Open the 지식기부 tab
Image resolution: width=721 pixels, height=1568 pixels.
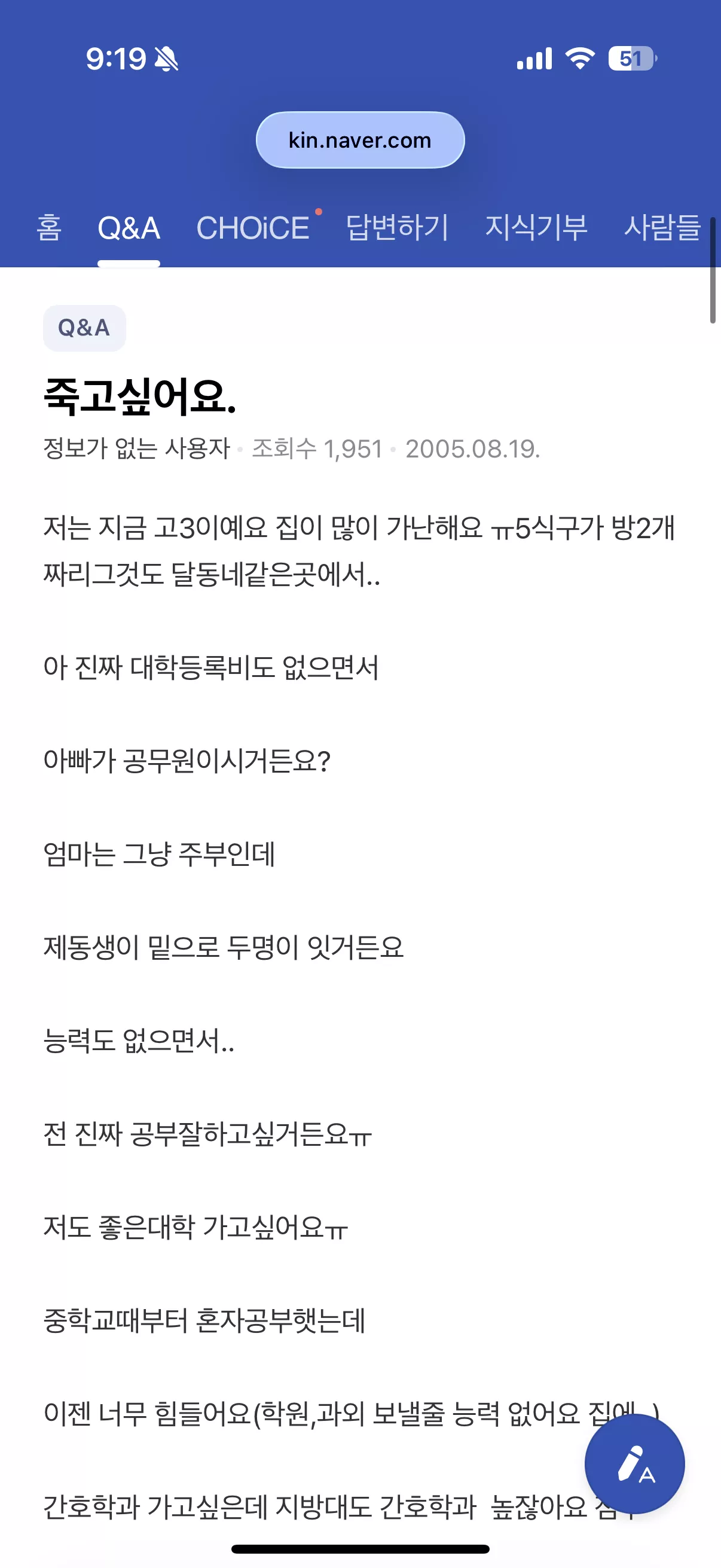(536, 228)
